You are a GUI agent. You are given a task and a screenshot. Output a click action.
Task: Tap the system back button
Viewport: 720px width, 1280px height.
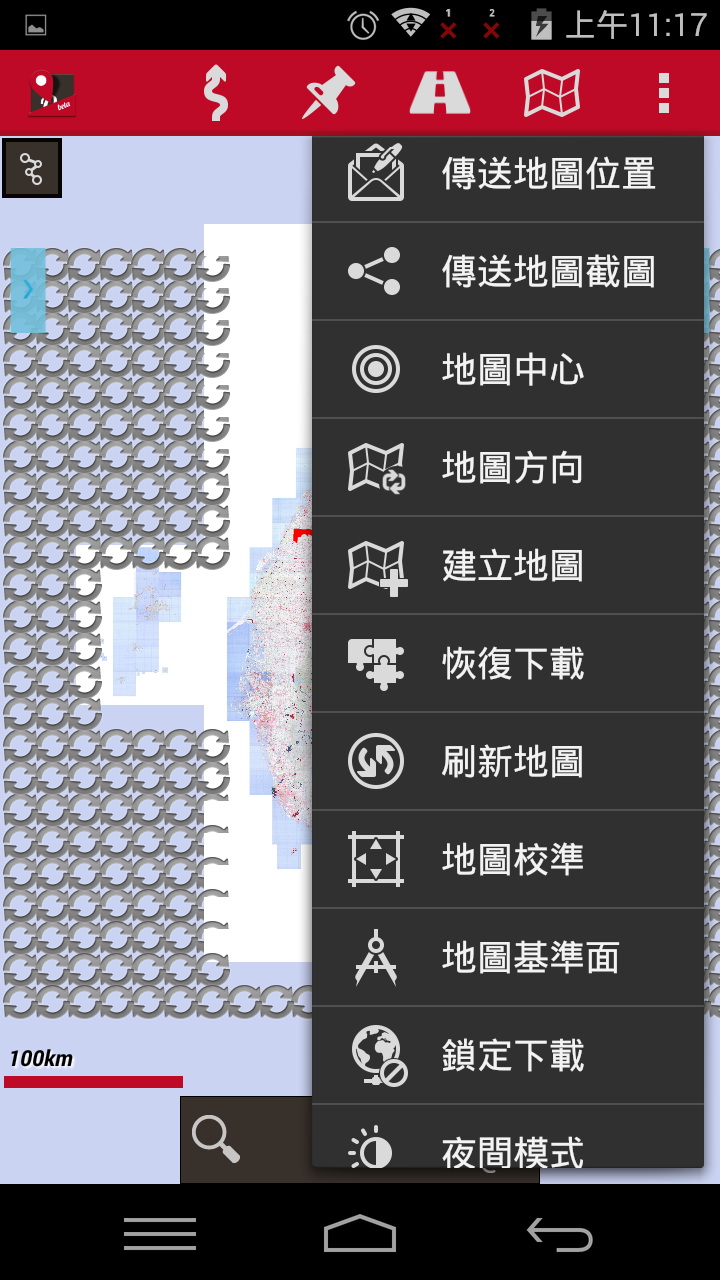560,1235
